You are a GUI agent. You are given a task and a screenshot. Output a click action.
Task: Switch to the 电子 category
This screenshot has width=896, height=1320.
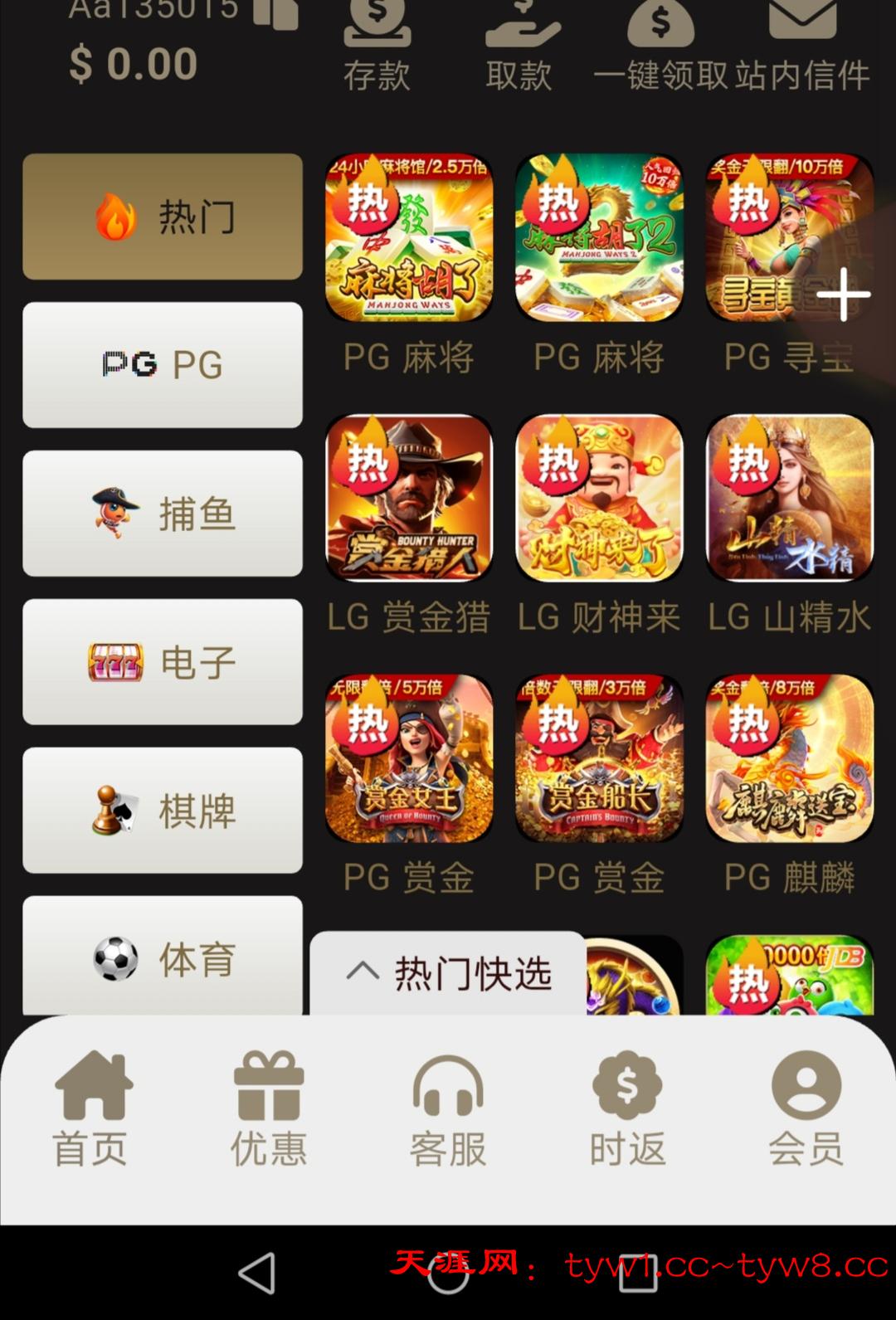click(x=163, y=662)
